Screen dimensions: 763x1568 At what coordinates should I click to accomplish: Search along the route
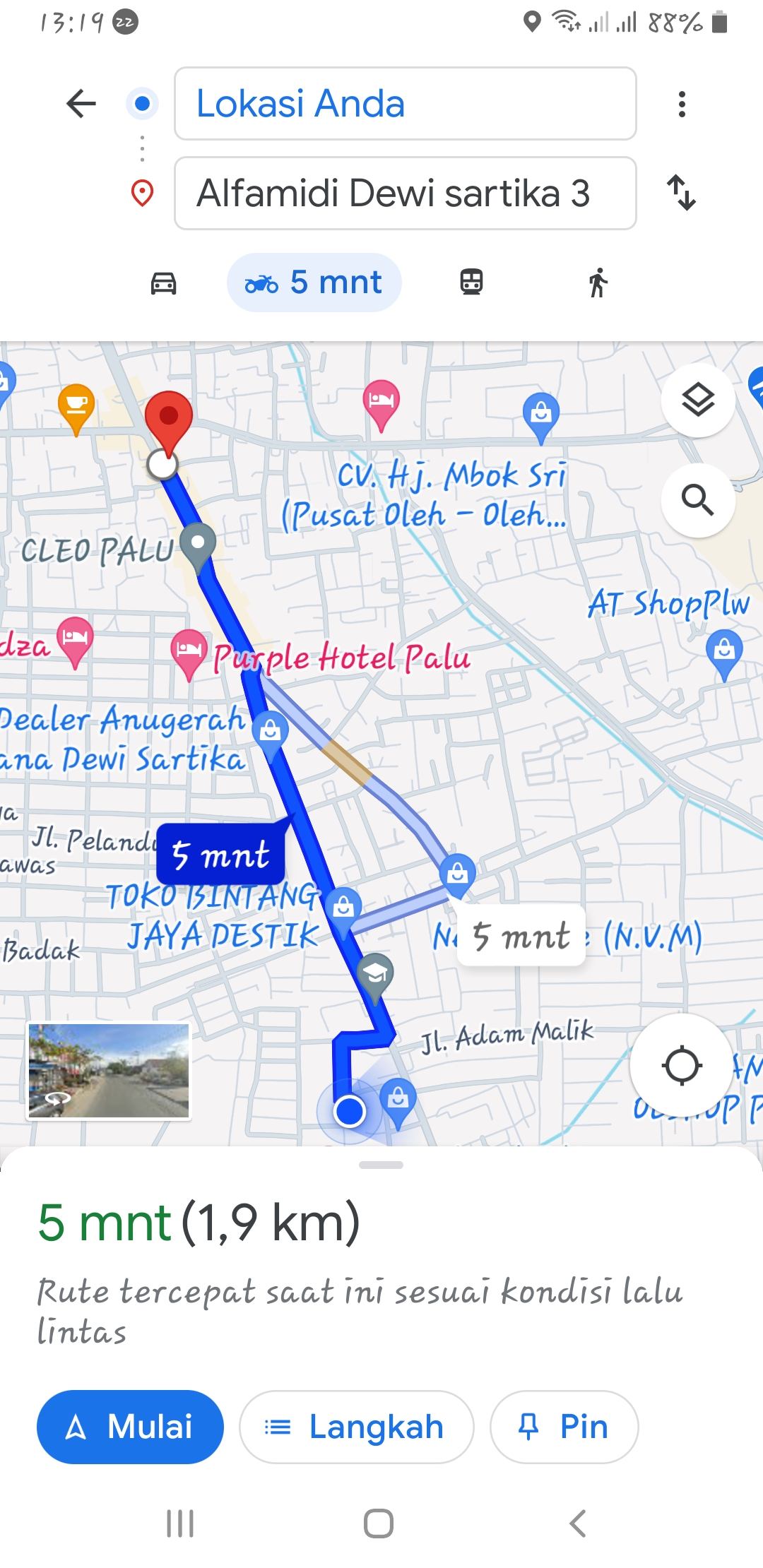coord(698,500)
